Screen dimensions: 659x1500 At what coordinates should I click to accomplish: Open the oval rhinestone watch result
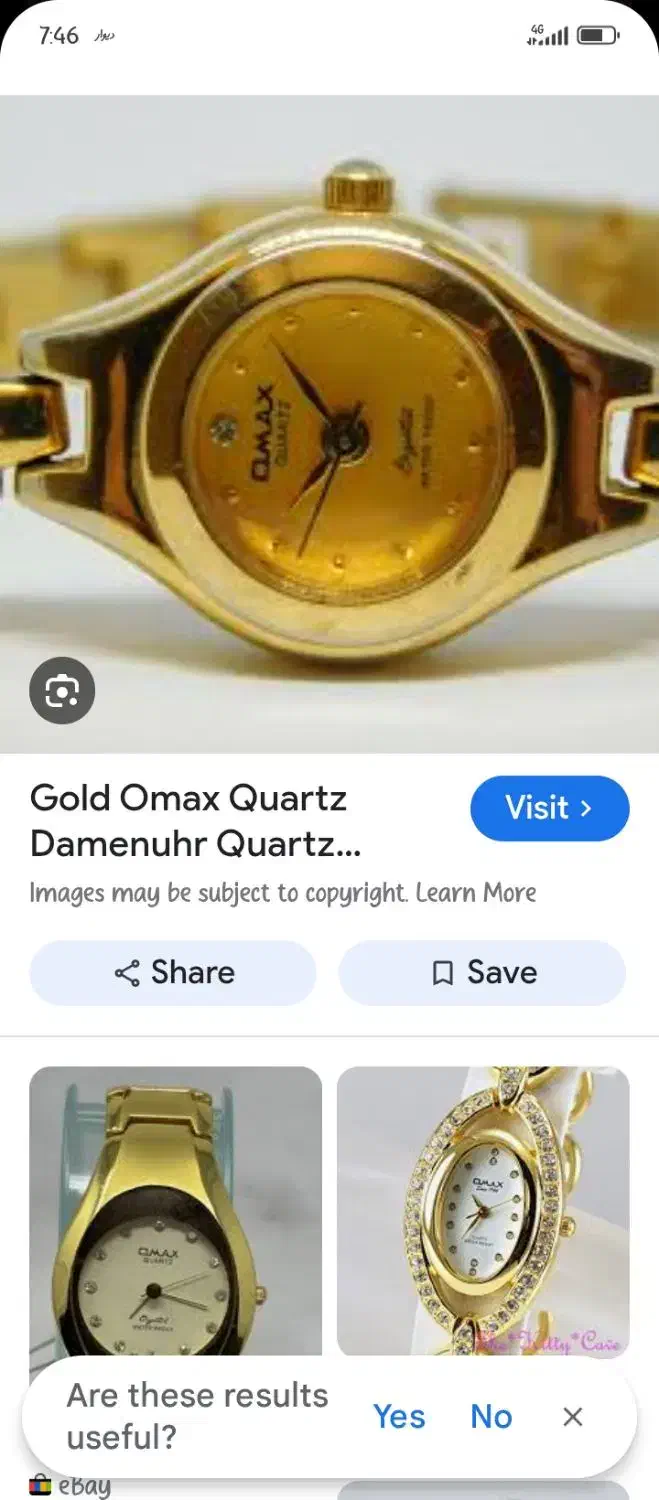pyautogui.click(x=483, y=1210)
